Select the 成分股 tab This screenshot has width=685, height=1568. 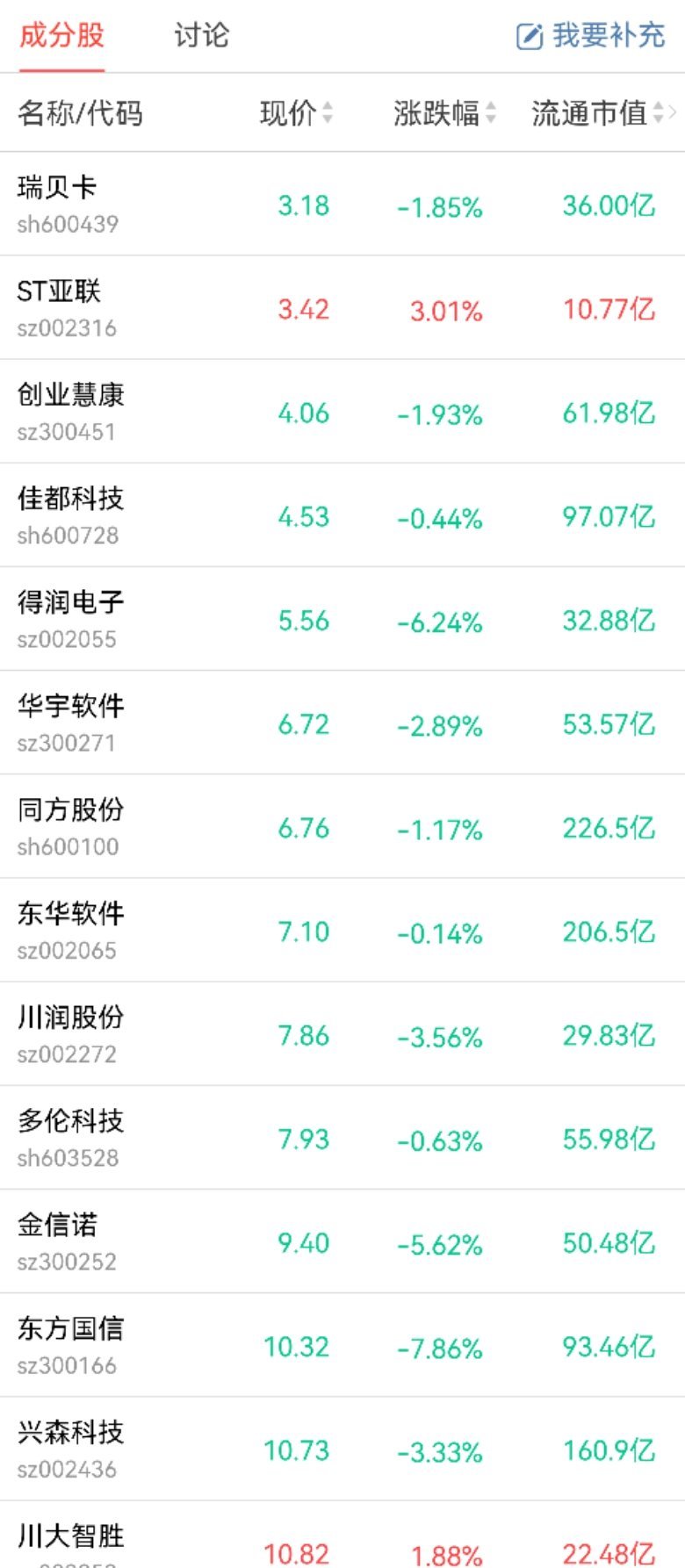pos(61,35)
